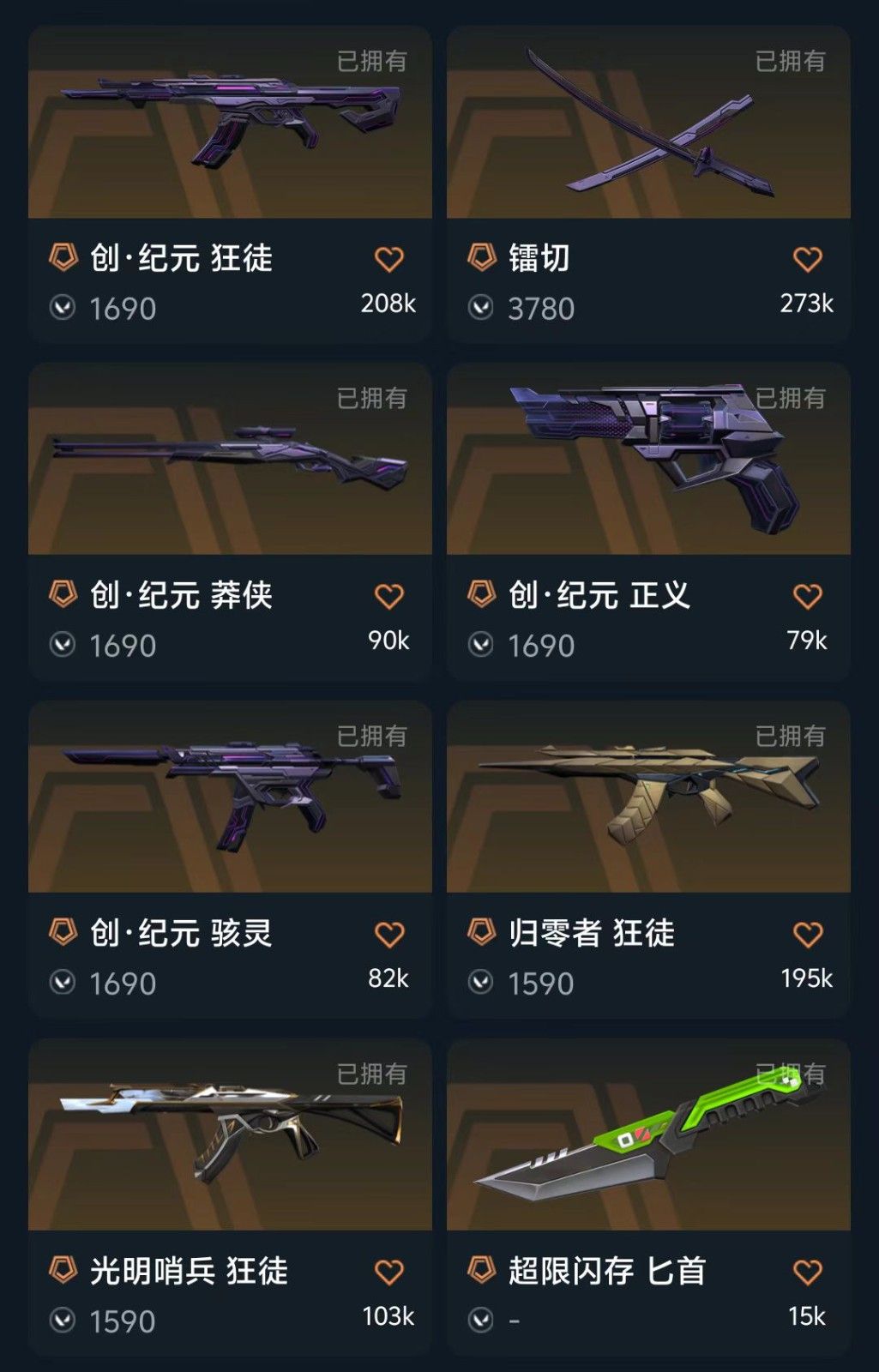Tap the heart on 创·纪元 莽侠
The height and width of the screenshot is (1372, 879).
pyautogui.click(x=389, y=596)
